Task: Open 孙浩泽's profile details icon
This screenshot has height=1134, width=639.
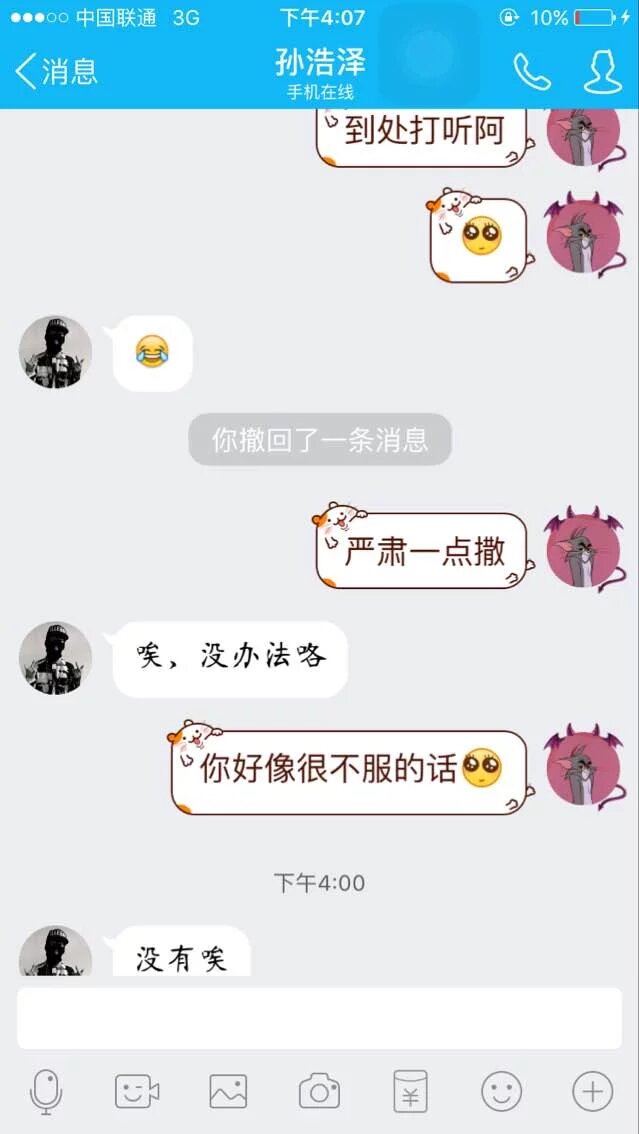Action: [602, 71]
